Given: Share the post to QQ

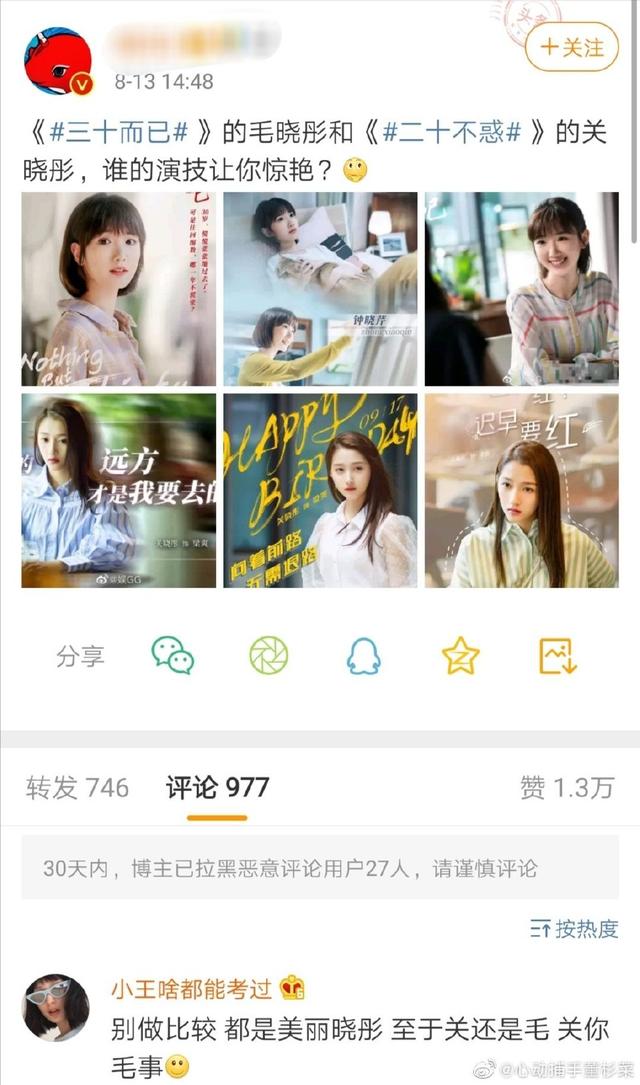Looking at the screenshot, I should click(365, 656).
